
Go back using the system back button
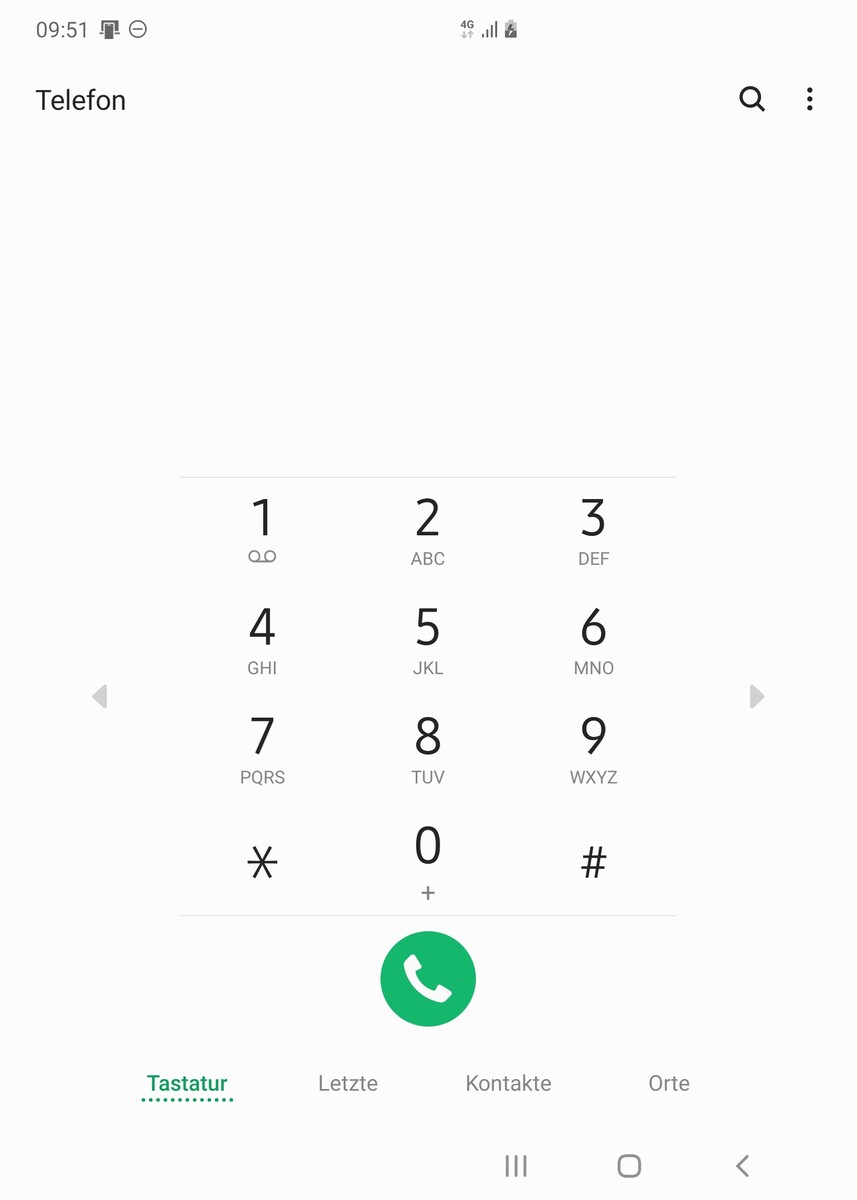click(x=742, y=1165)
